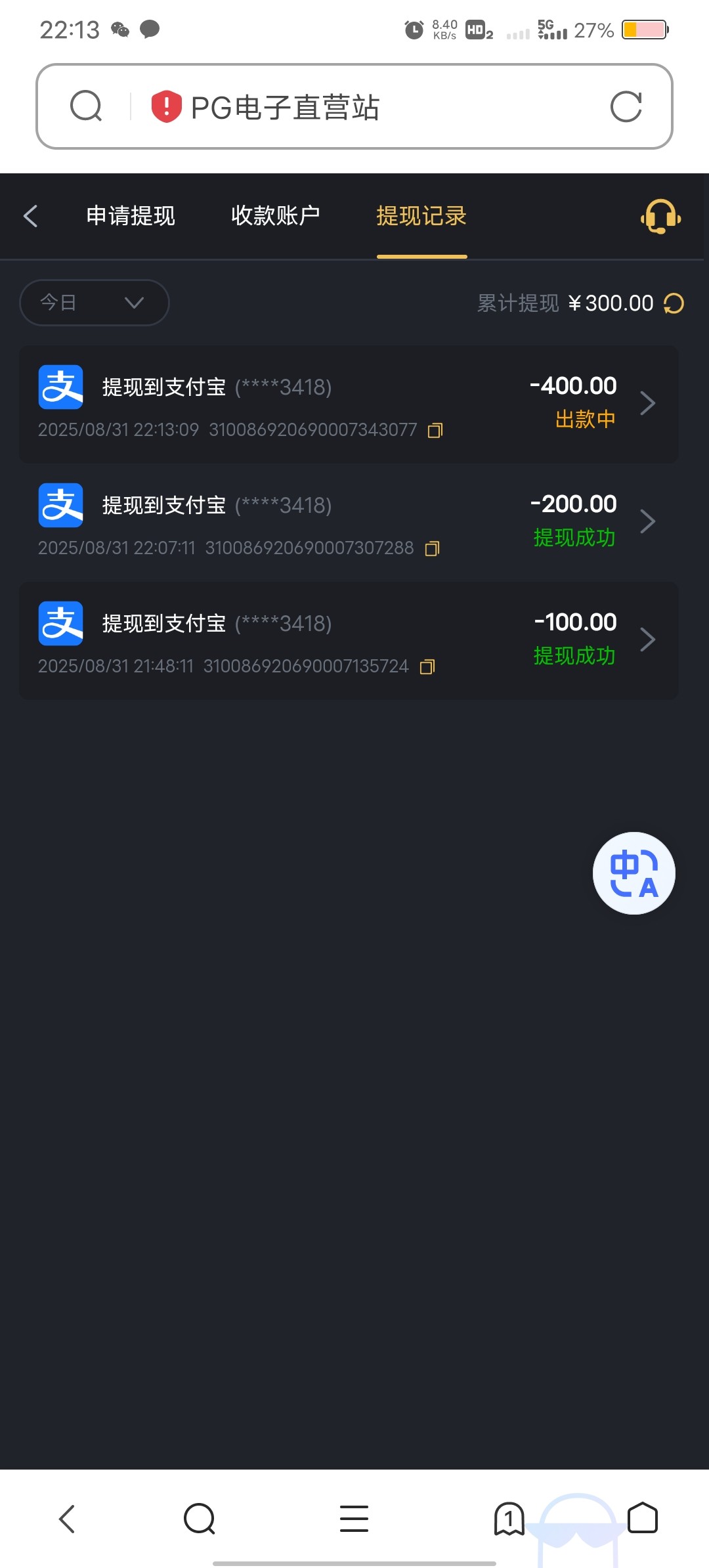Open the -100.00 withdrawal record
Screen dimensions: 709x1568
(x=348, y=640)
